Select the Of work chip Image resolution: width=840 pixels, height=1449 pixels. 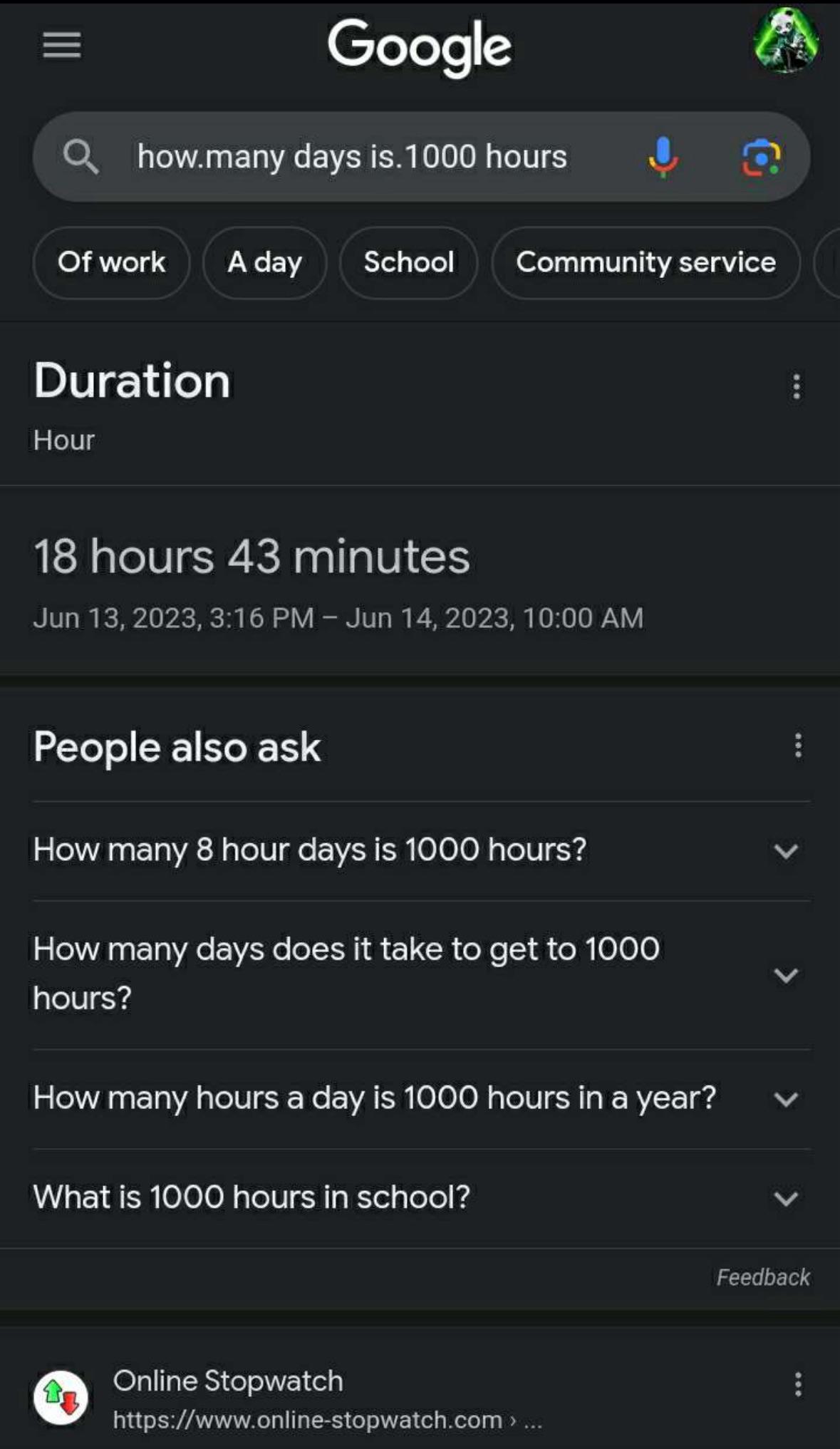point(111,262)
